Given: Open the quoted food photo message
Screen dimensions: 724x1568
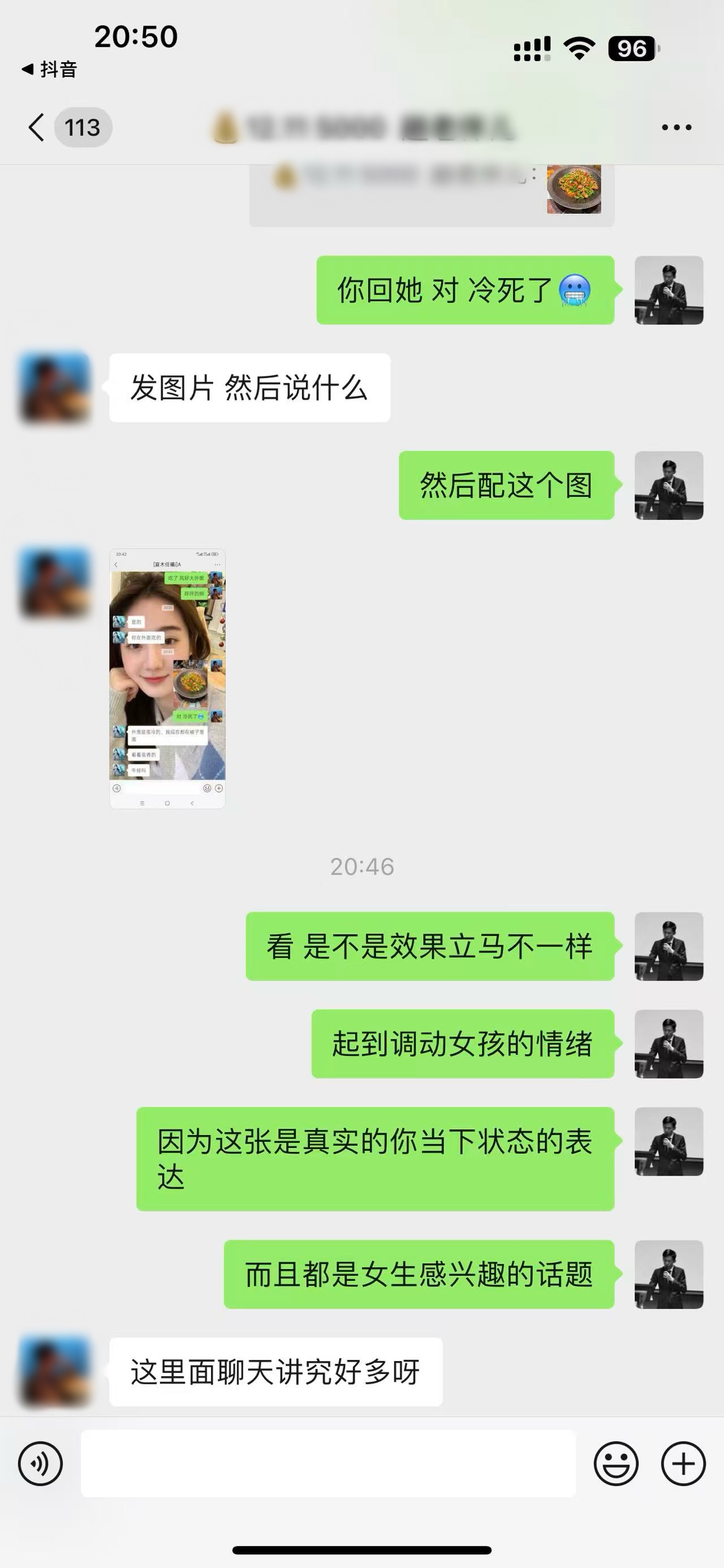Looking at the screenshot, I should coord(573,189).
